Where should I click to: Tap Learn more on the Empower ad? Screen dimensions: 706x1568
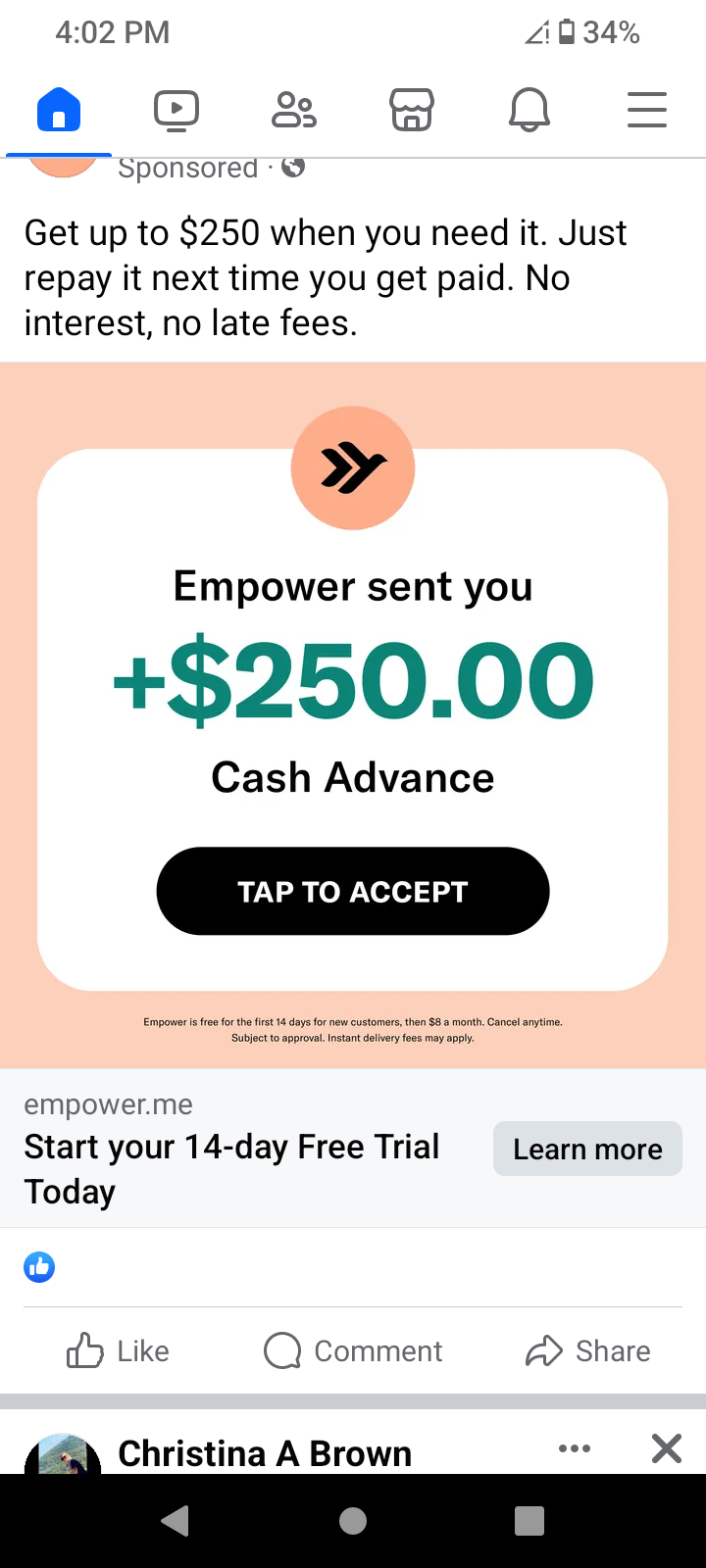[587, 1149]
